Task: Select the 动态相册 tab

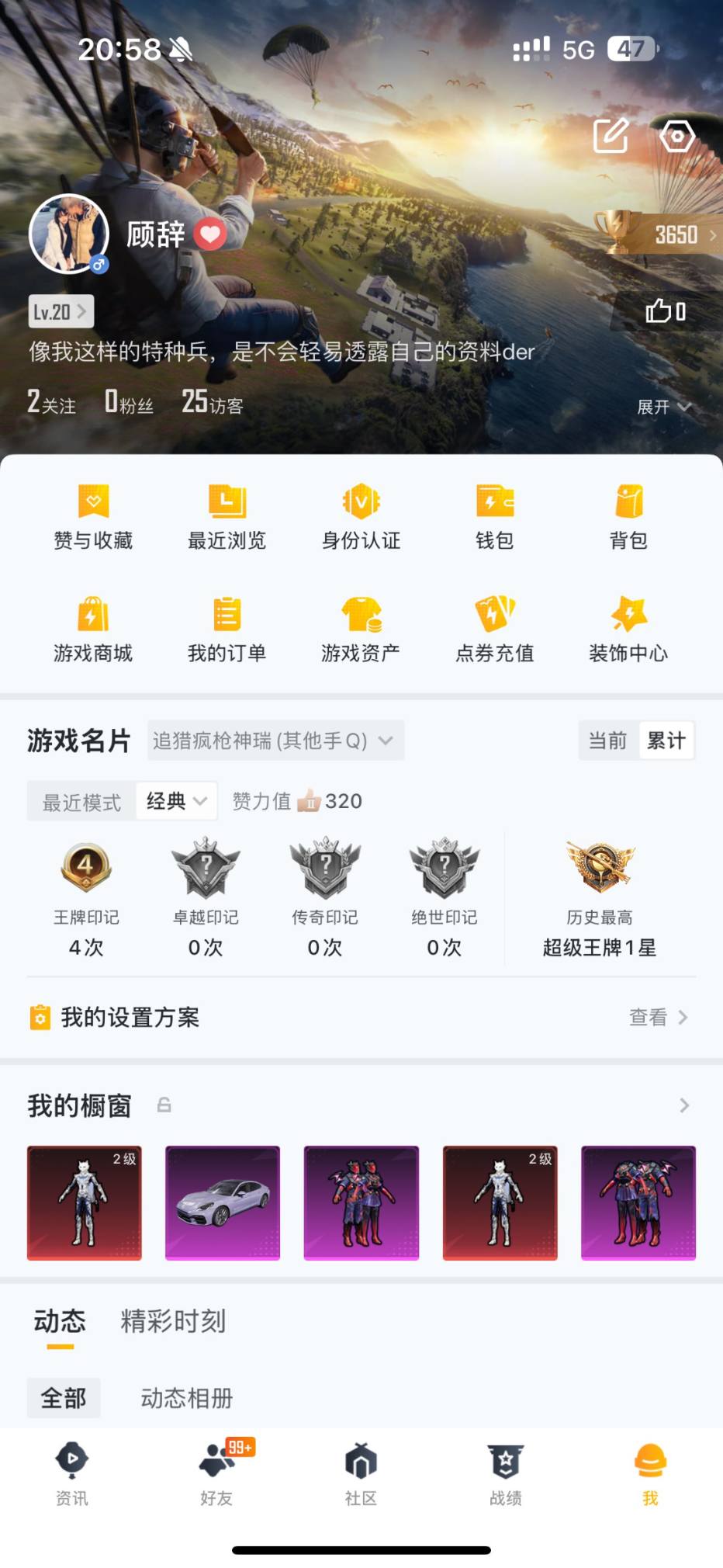Action: point(185,1397)
